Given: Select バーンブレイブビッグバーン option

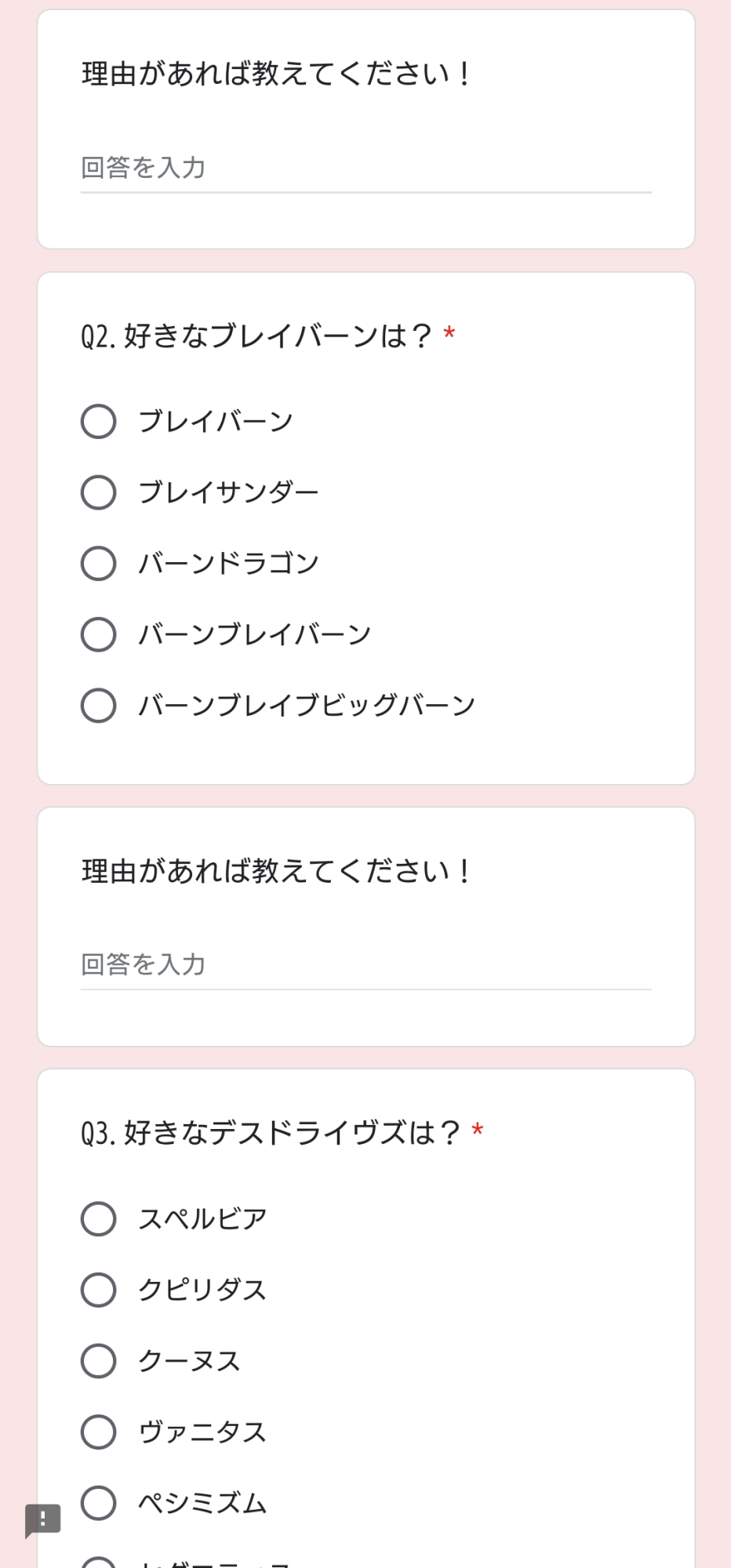Looking at the screenshot, I should (99, 706).
